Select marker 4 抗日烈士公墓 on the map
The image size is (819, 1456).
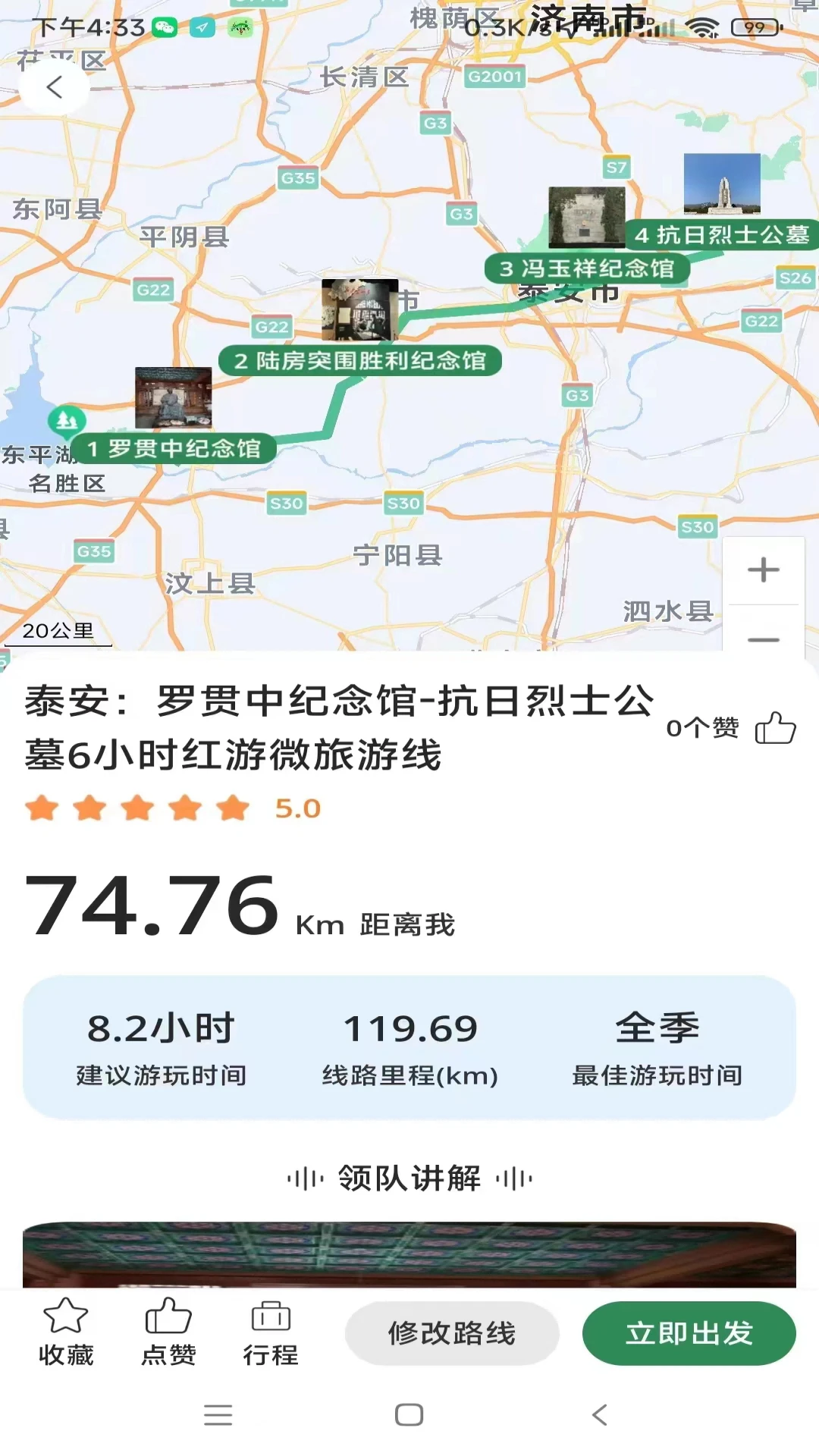[722, 235]
